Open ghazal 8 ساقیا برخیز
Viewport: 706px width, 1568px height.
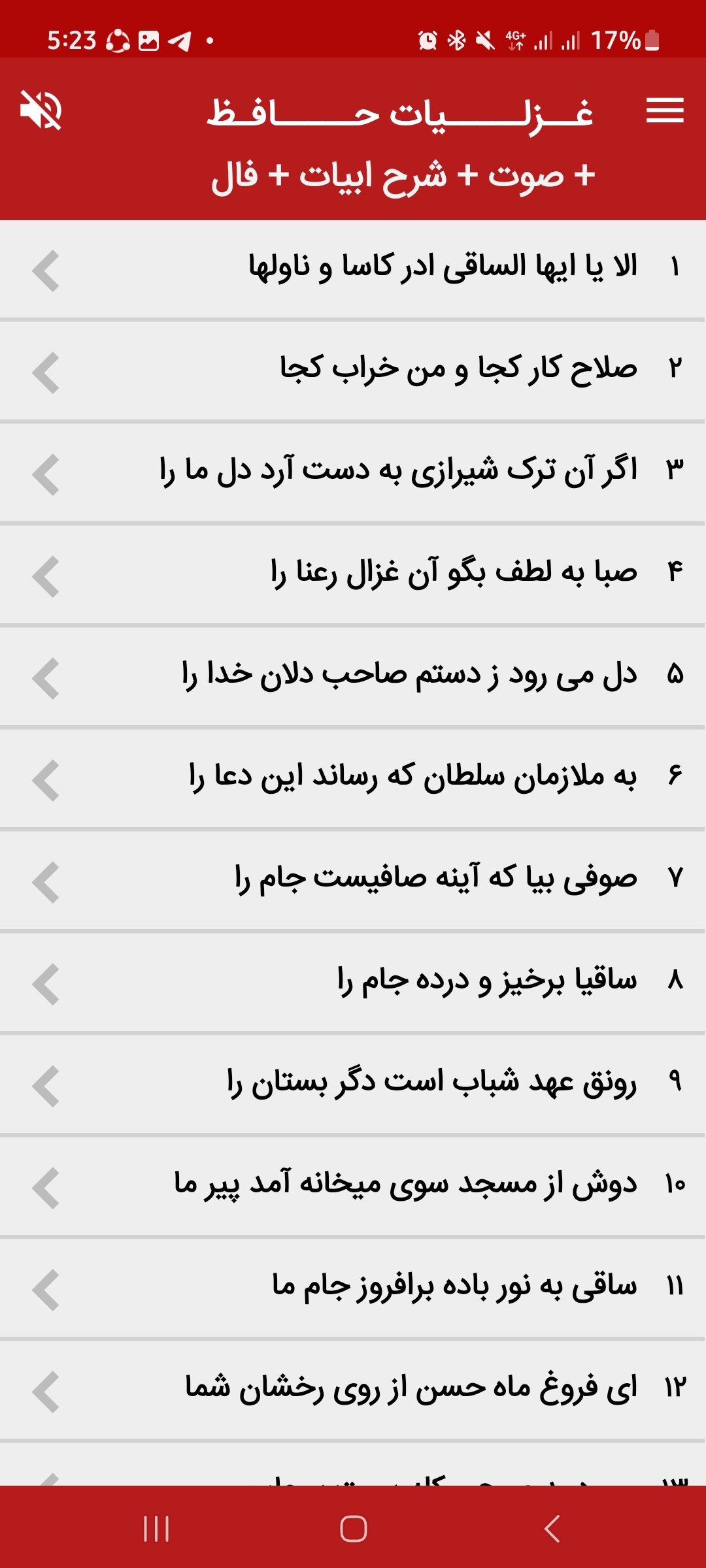353,983
